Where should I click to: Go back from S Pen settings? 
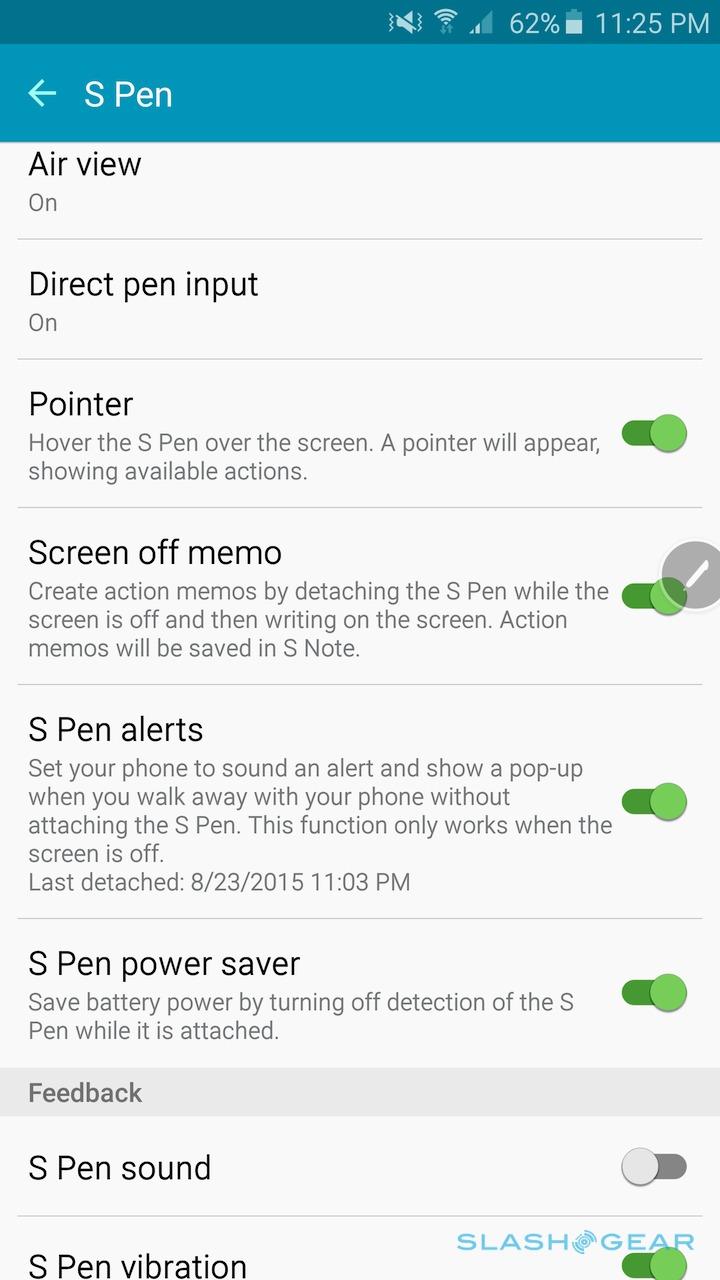pos(42,94)
